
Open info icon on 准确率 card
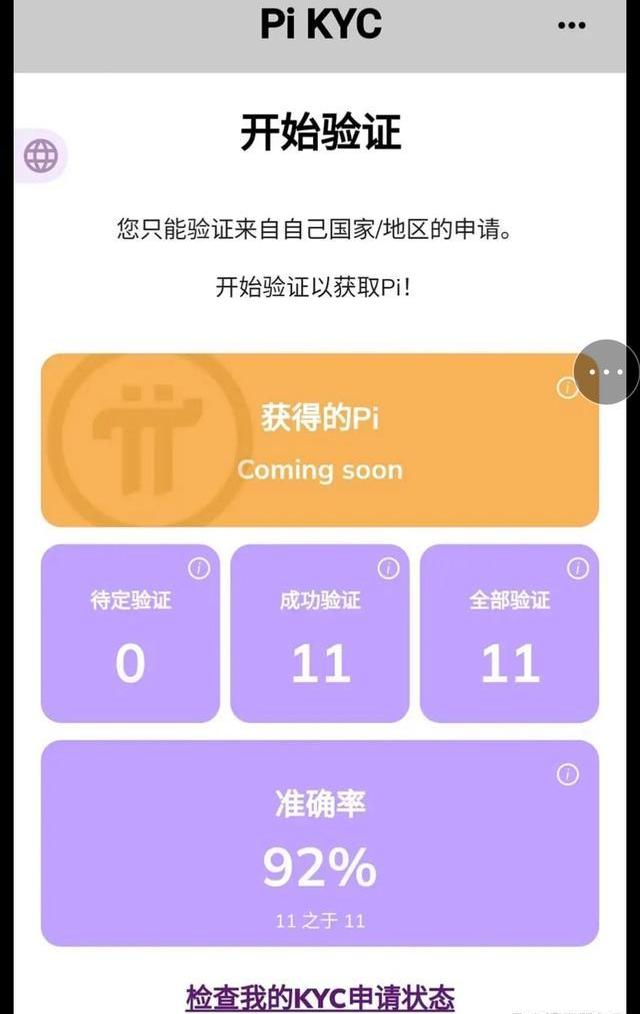click(567, 775)
